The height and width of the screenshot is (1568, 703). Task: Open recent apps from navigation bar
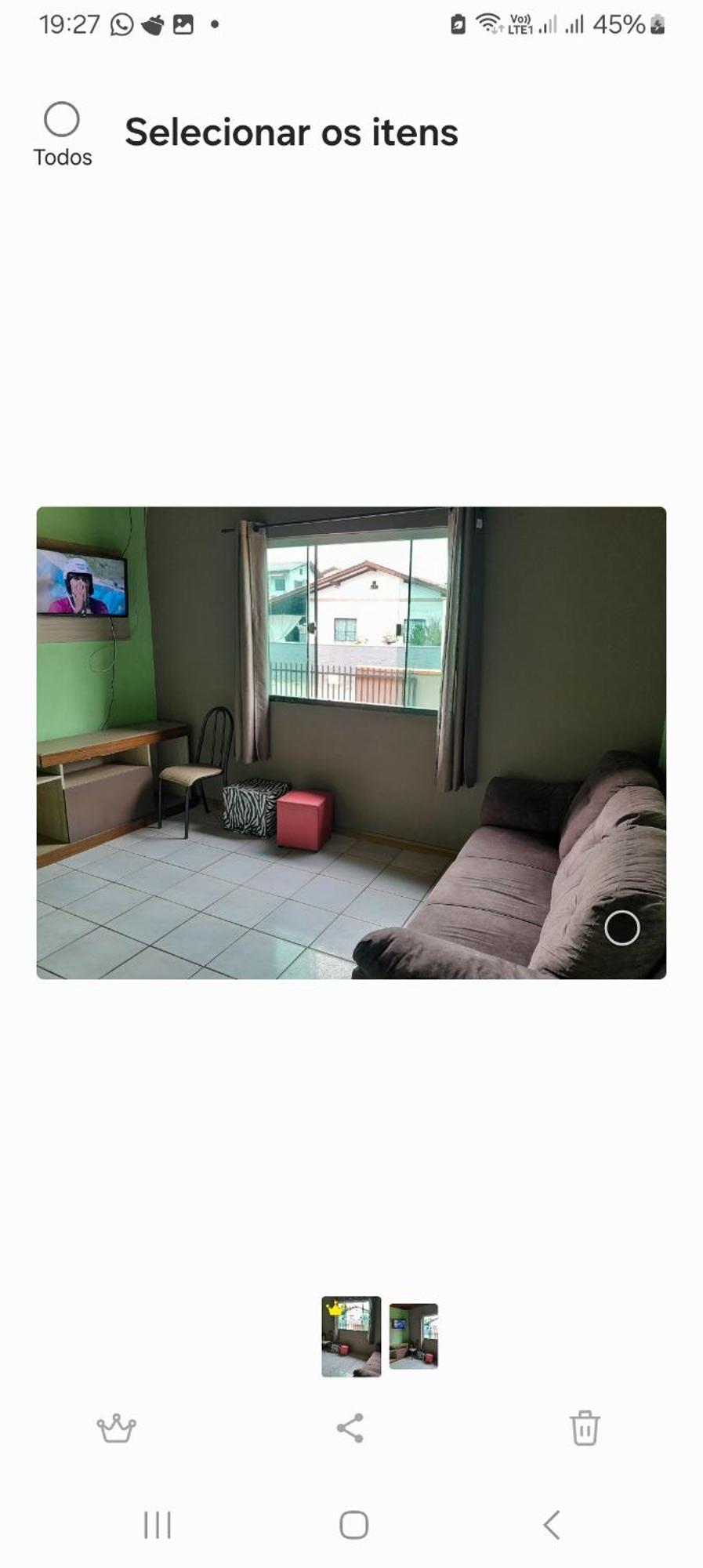tap(158, 1525)
